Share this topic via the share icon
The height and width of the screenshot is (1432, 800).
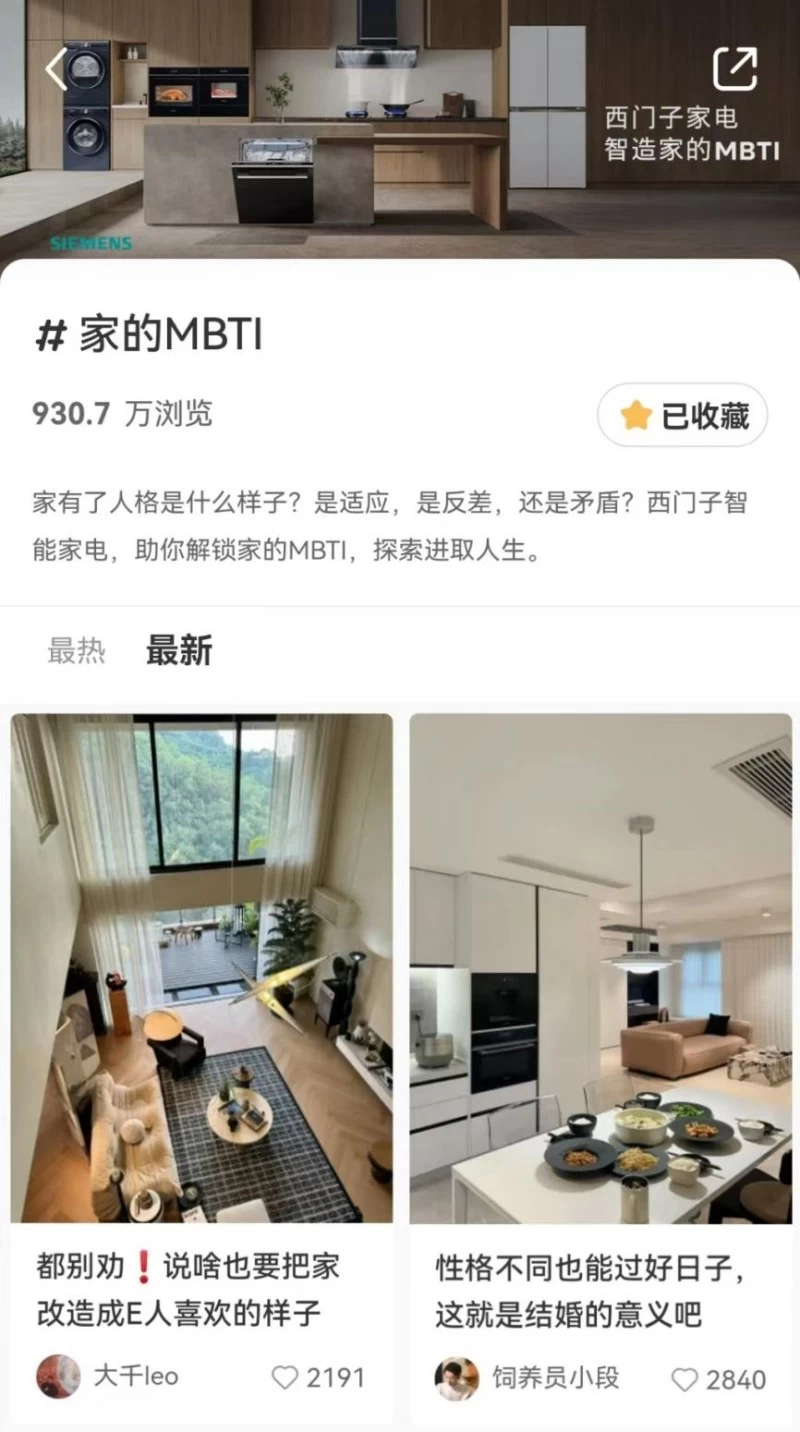735,69
